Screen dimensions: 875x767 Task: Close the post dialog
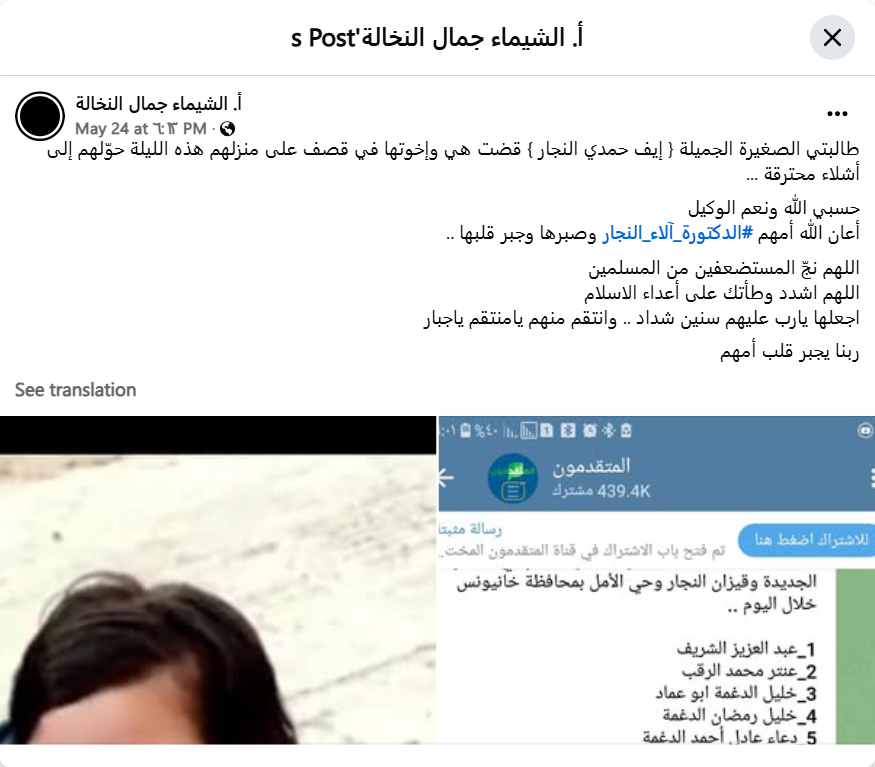click(x=832, y=38)
